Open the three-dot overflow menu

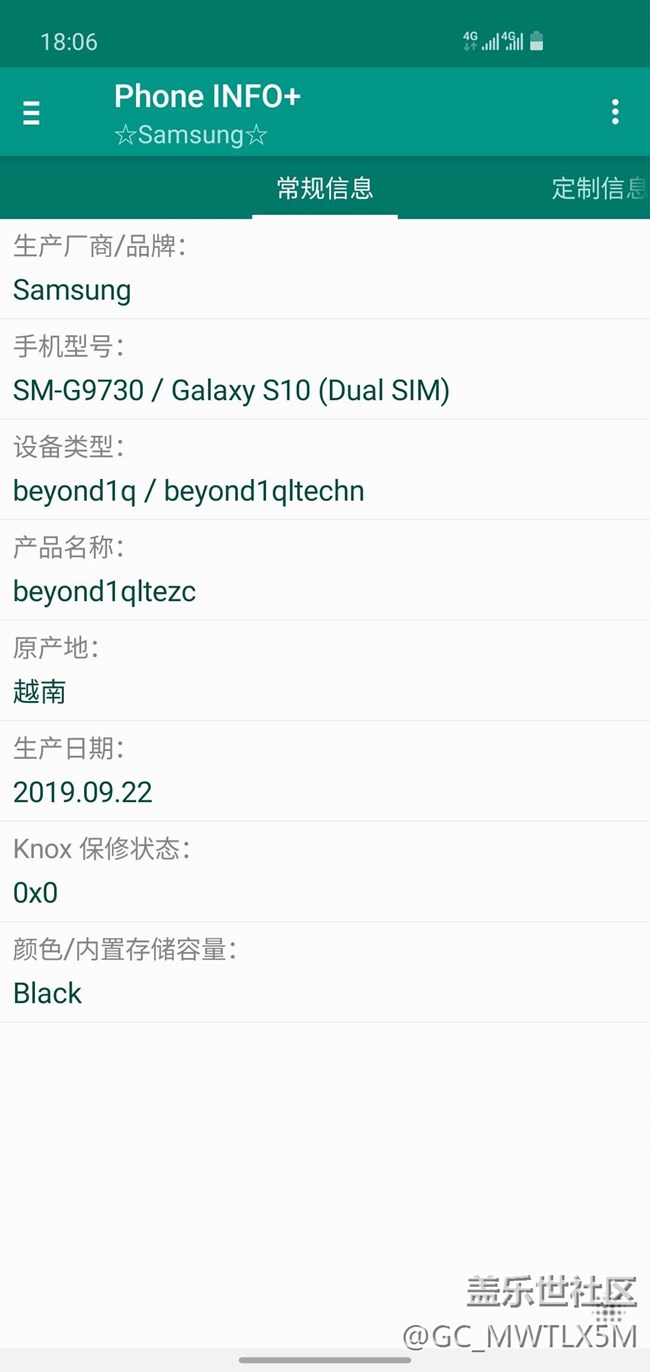point(614,112)
